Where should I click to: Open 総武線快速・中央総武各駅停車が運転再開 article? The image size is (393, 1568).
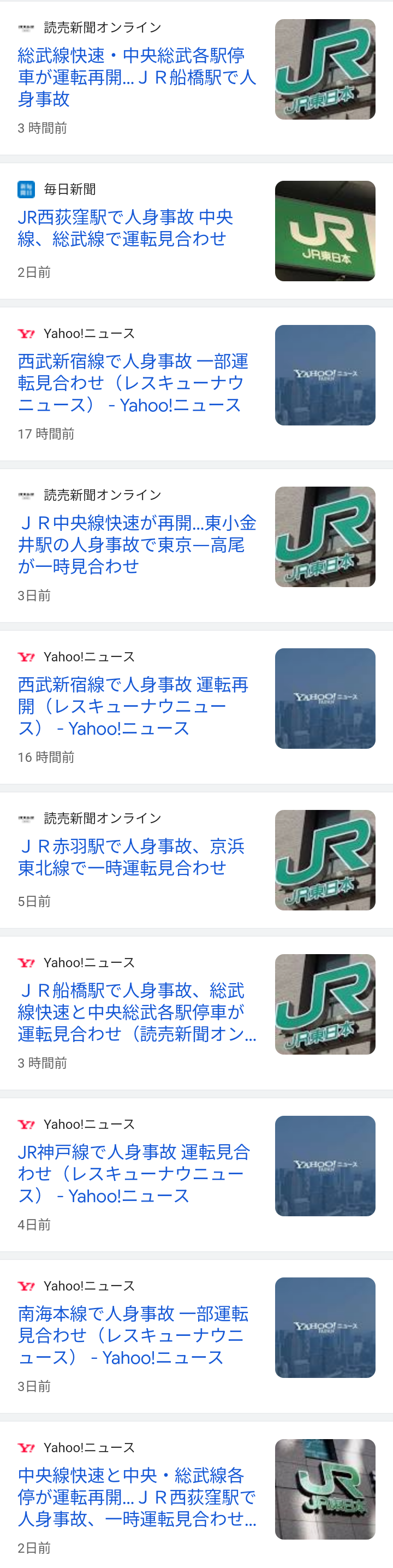pyautogui.click(x=137, y=76)
